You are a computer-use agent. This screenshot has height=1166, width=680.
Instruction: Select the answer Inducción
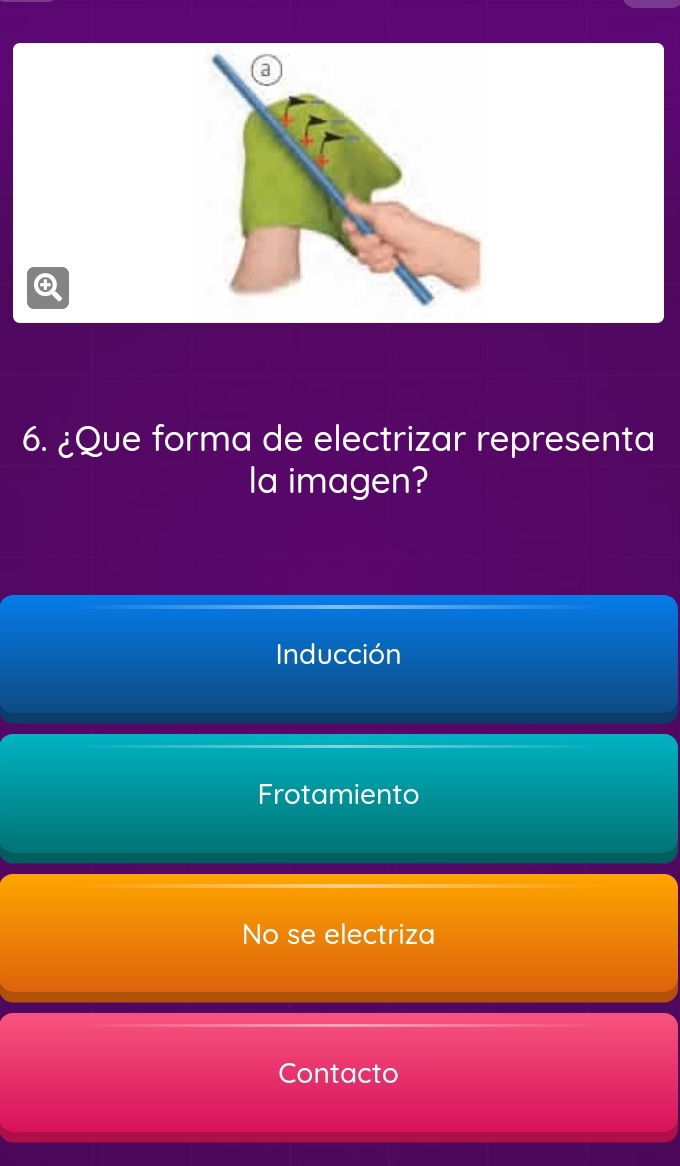(339, 656)
